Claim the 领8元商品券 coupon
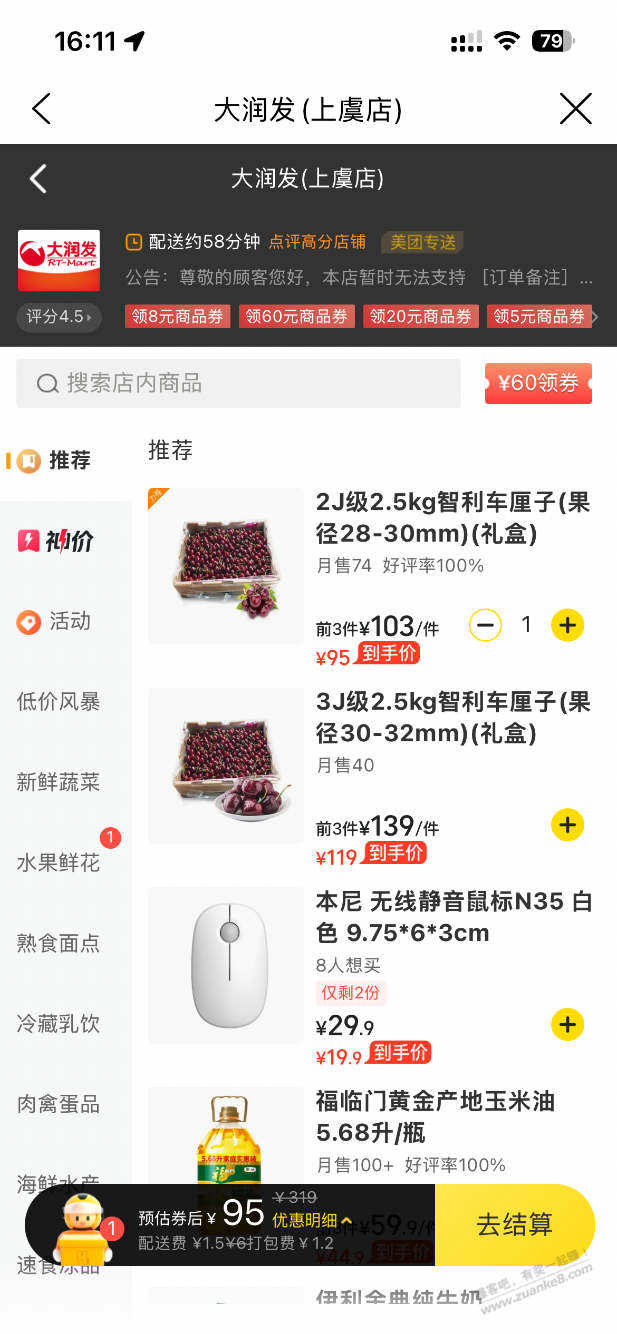 [x=177, y=316]
